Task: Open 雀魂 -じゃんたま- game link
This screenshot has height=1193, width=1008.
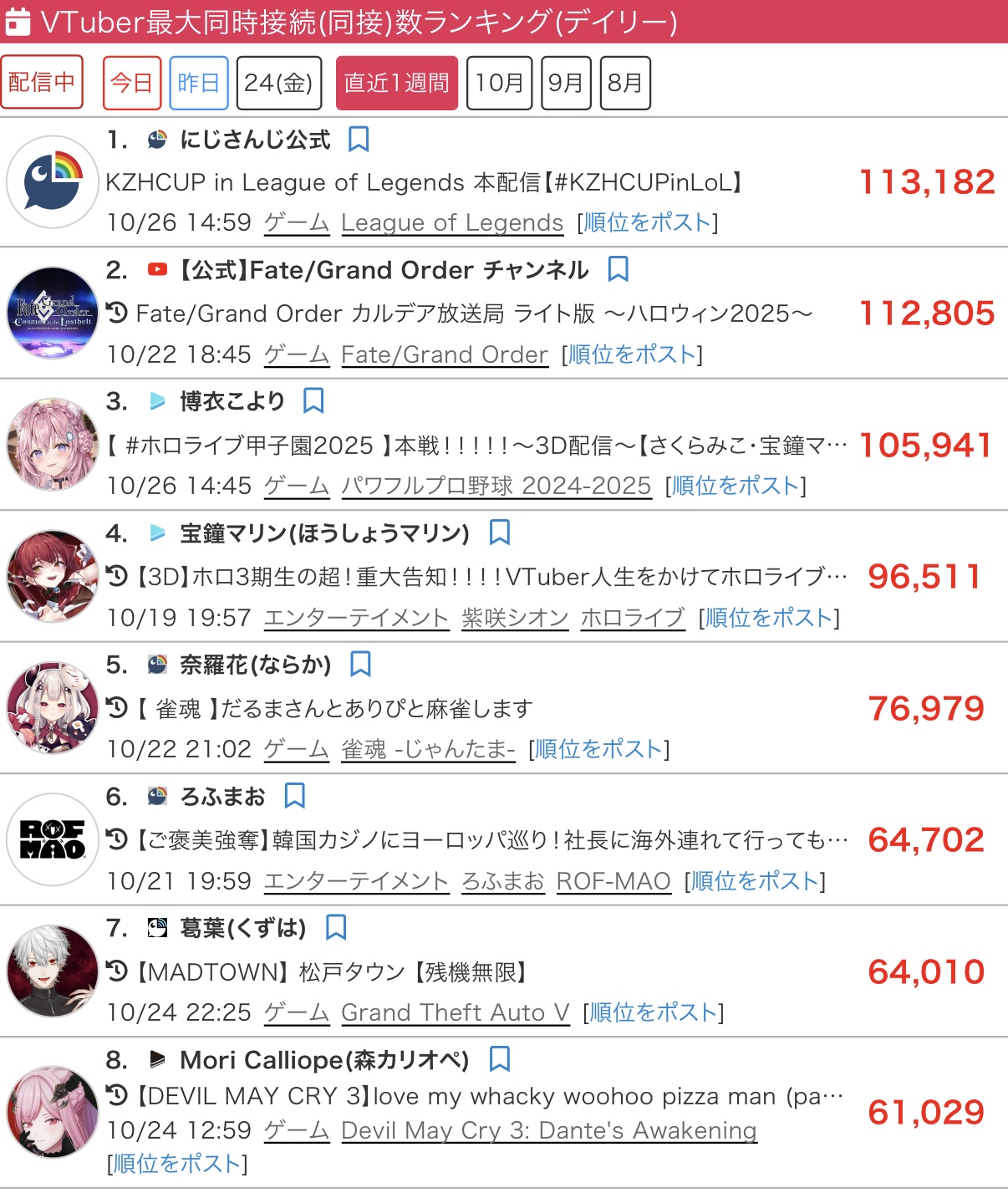Action: click(x=428, y=749)
